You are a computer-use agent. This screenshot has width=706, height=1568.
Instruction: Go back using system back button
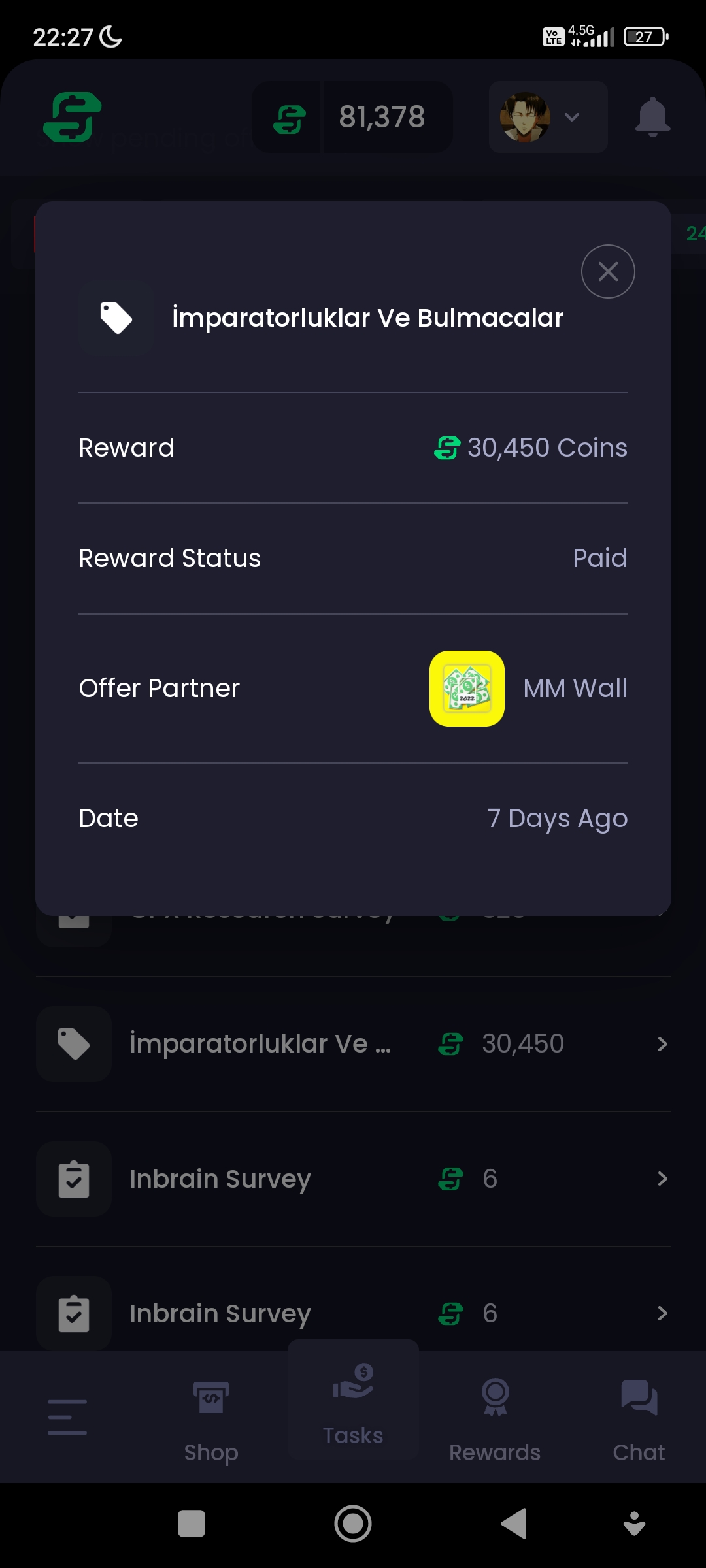[x=514, y=1524]
